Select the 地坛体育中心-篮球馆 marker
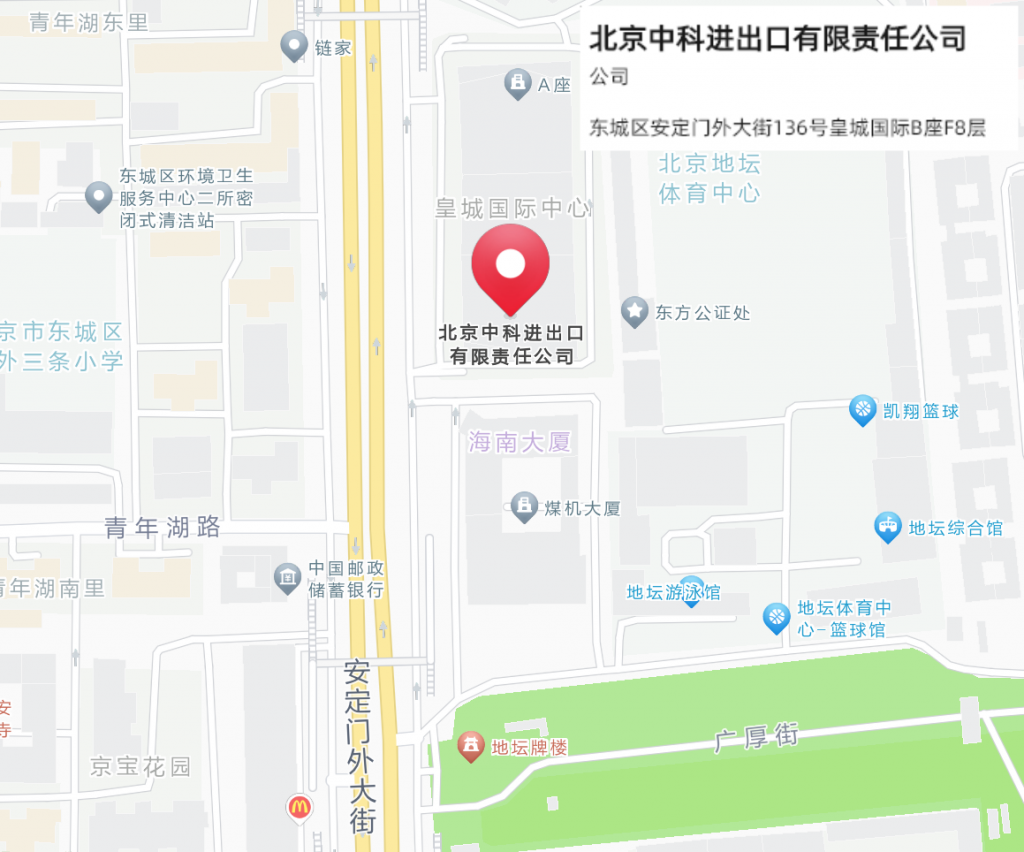 point(776,618)
